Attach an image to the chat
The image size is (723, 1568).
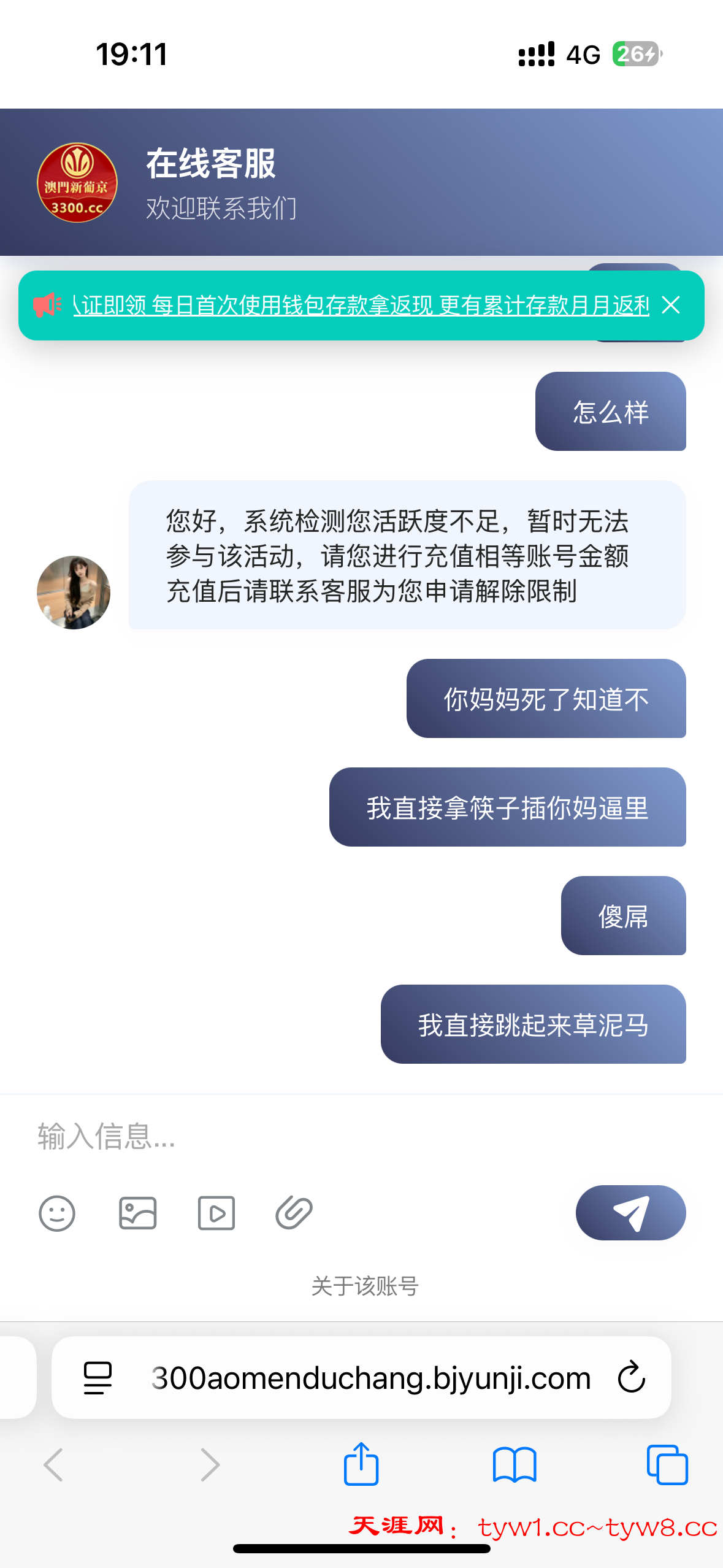coord(137,1213)
